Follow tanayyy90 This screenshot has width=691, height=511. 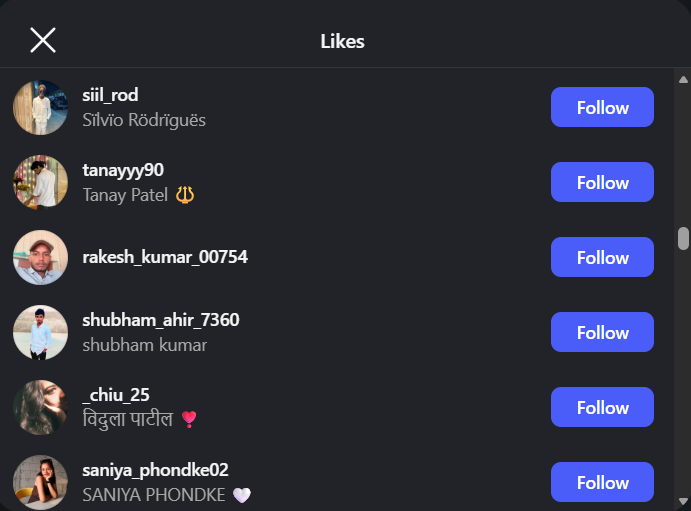click(602, 182)
